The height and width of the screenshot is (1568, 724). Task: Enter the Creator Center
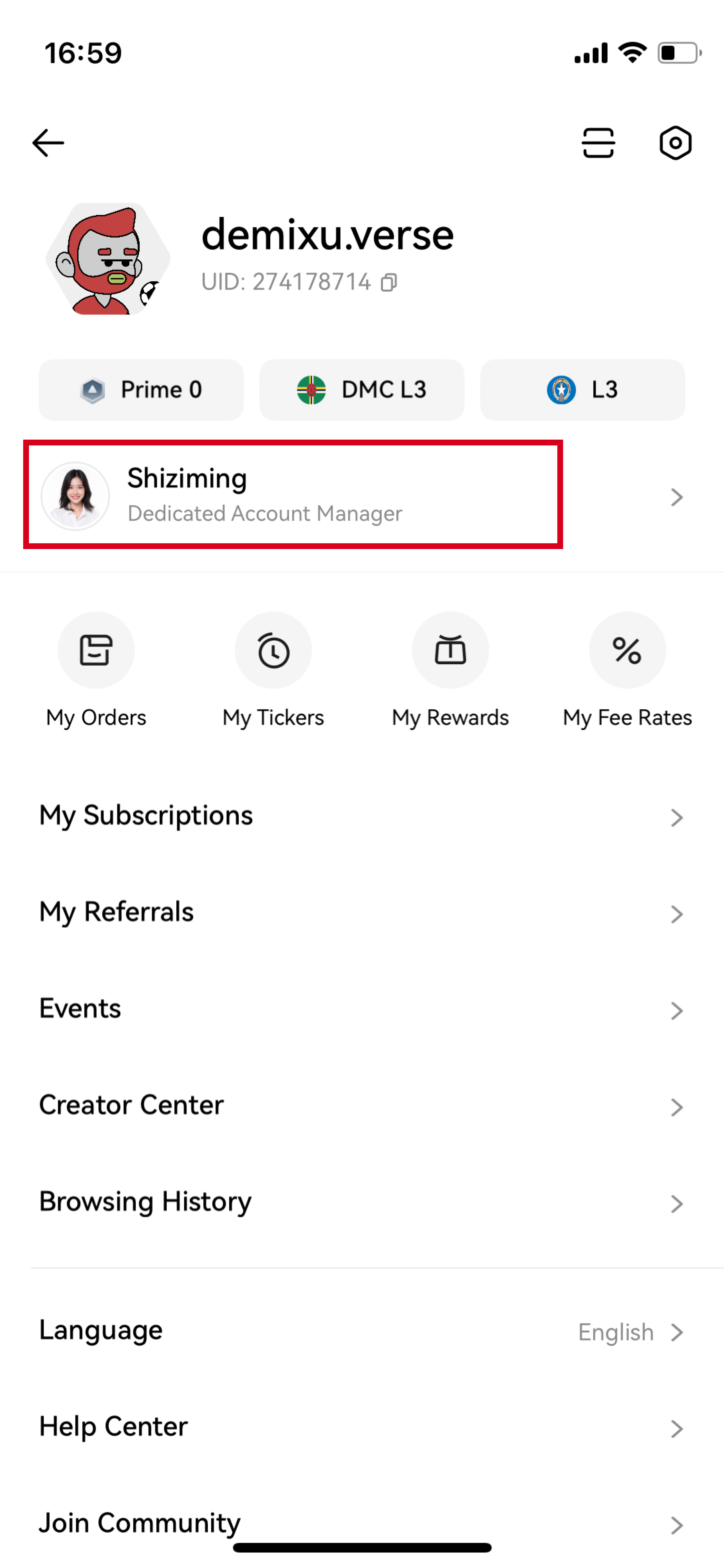362,1106
